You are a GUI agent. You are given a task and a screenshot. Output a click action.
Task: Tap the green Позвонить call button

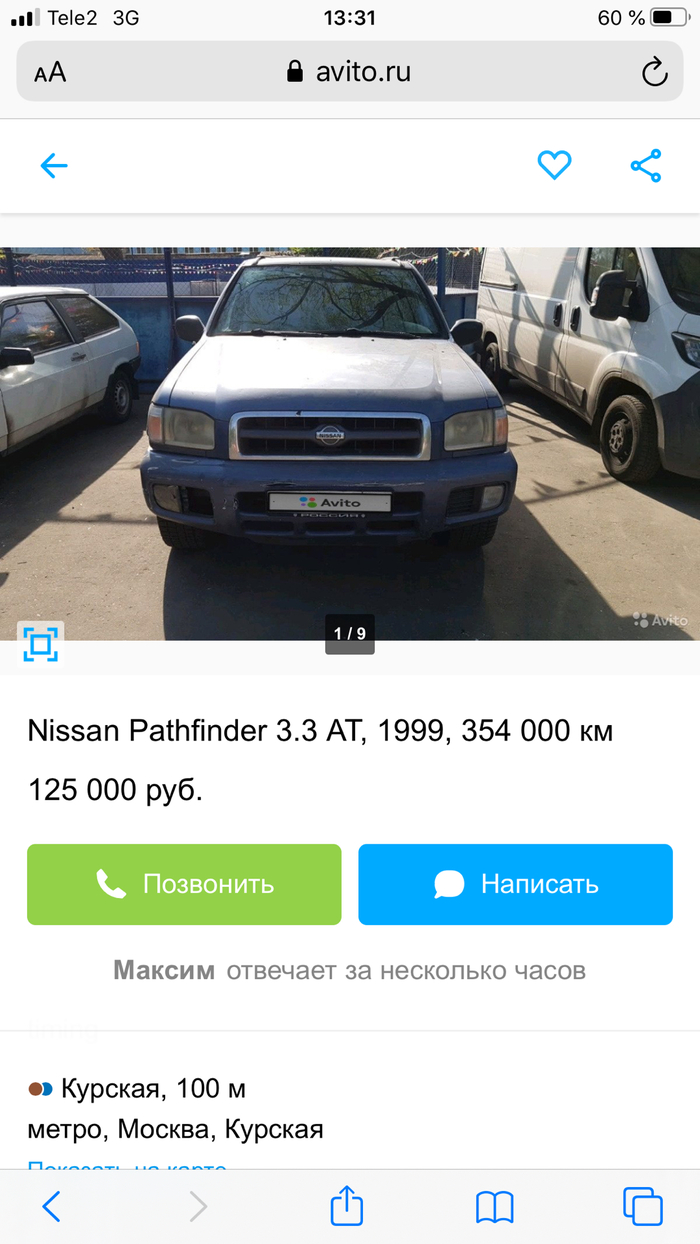point(184,884)
